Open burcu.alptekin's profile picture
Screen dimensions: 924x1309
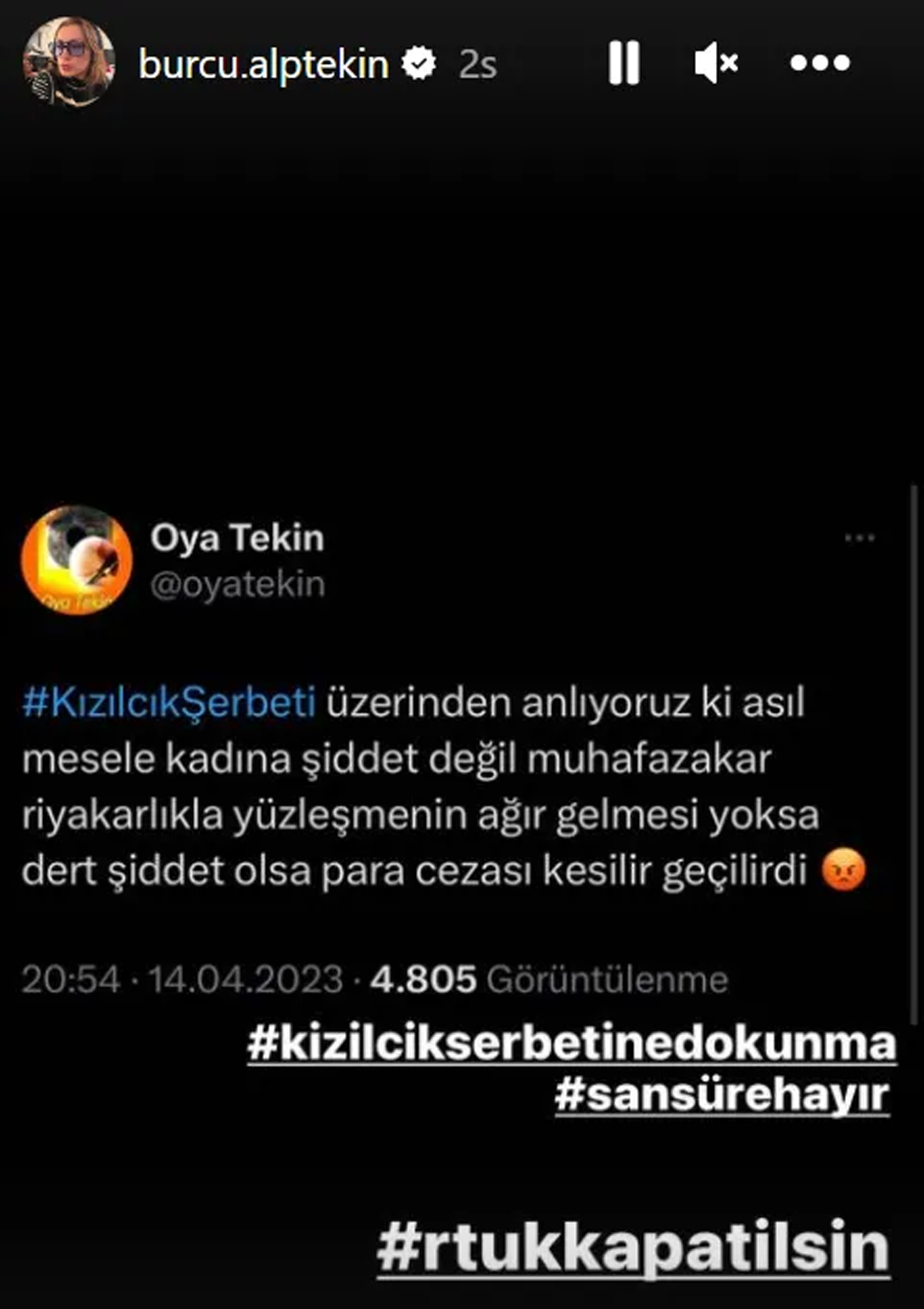[69, 62]
